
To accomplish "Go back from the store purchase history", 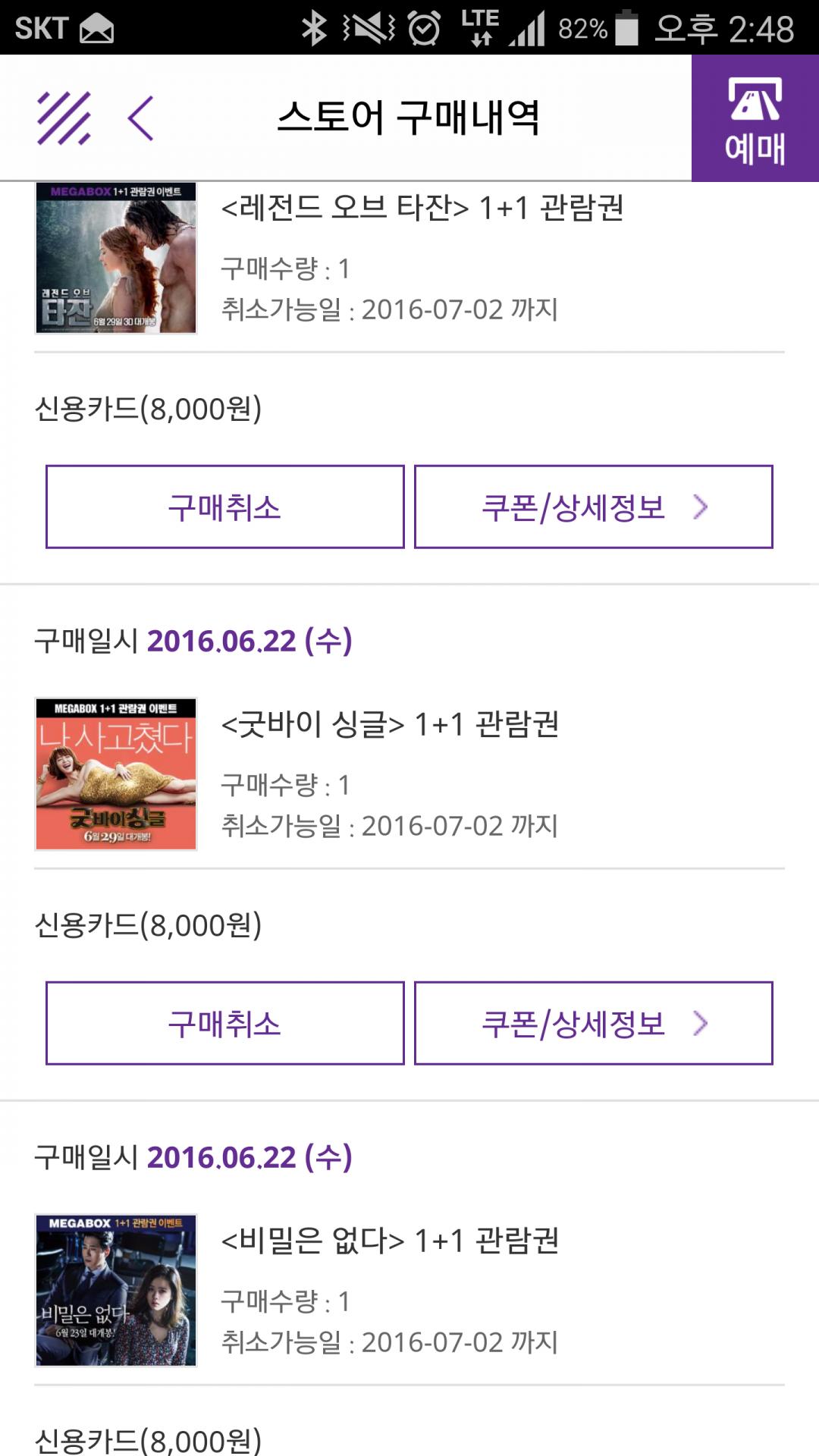I will (141, 118).
